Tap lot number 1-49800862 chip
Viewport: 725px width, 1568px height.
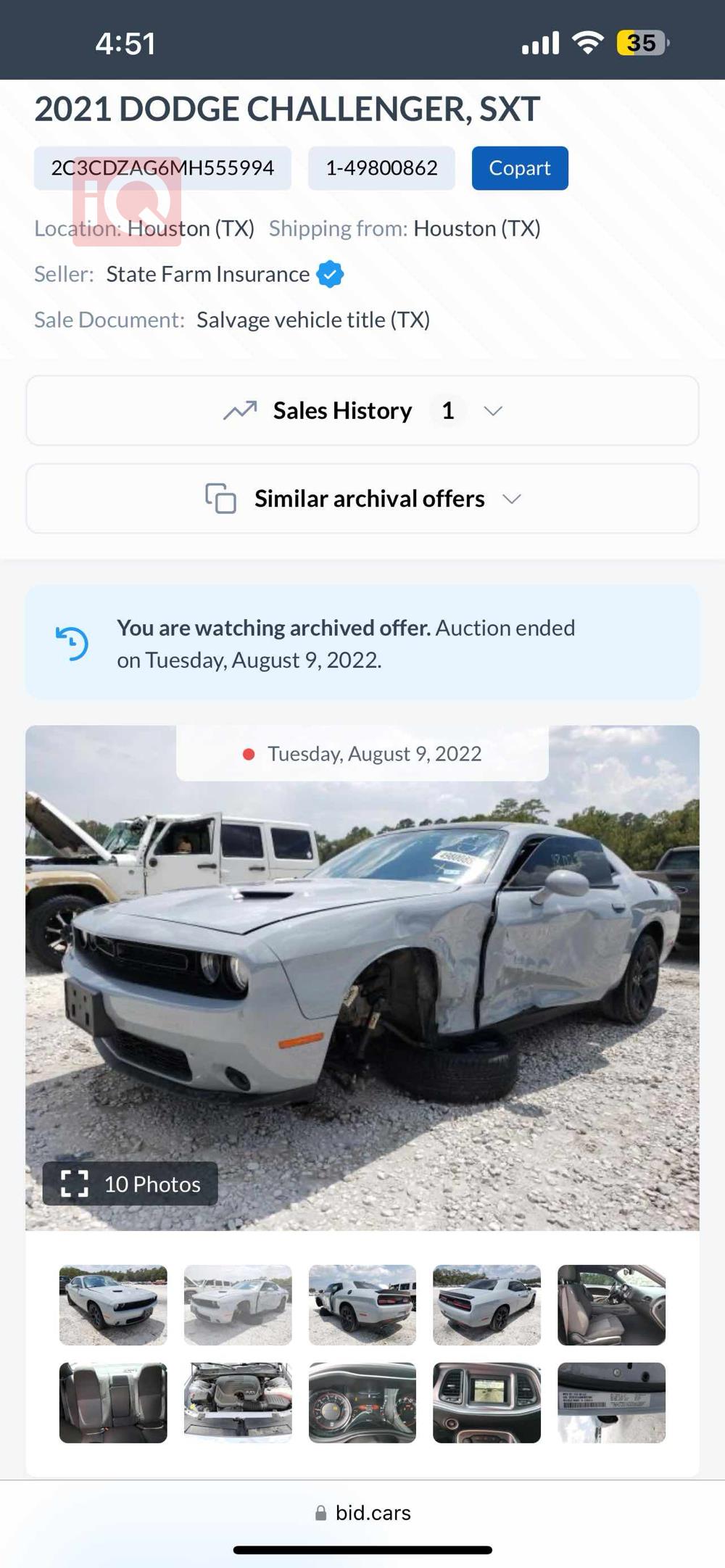pos(381,168)
